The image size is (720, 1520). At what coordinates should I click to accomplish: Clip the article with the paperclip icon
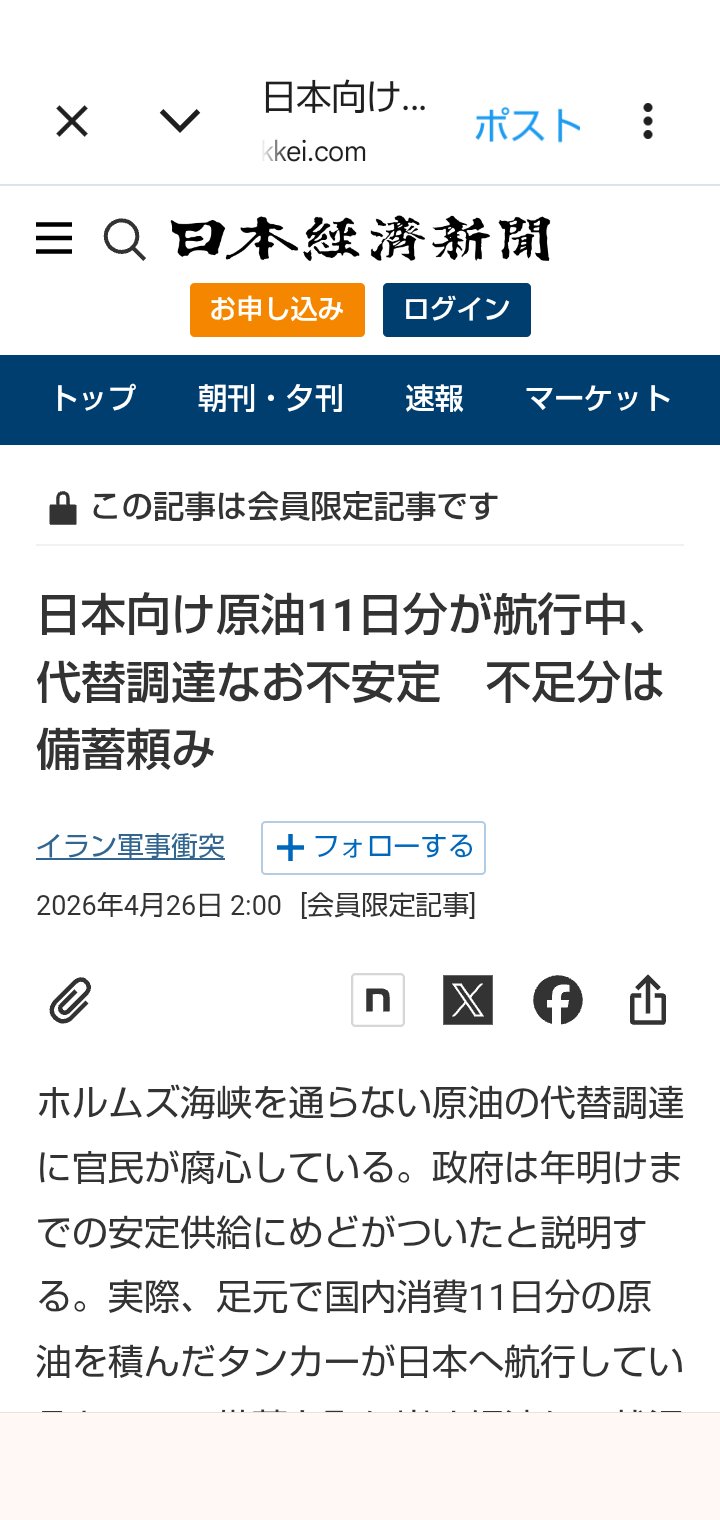coord(71,1000)
